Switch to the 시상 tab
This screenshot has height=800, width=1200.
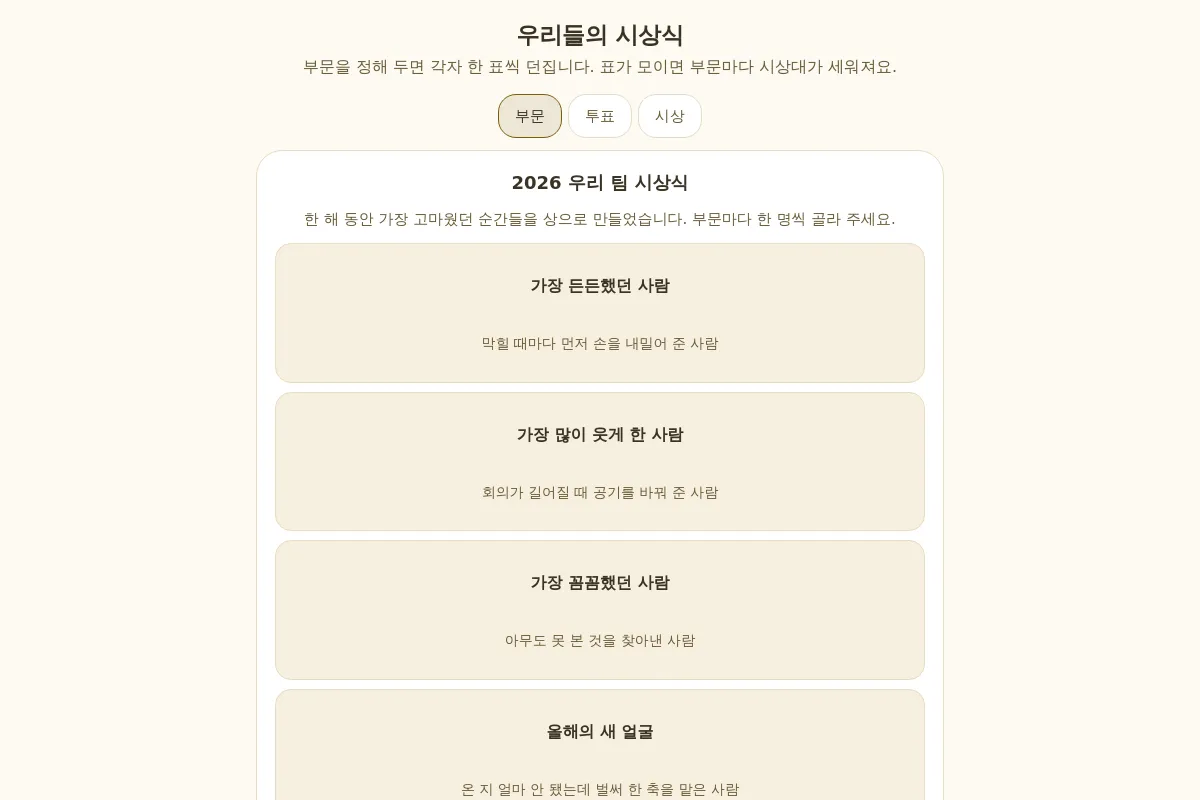tap(670, 116)
